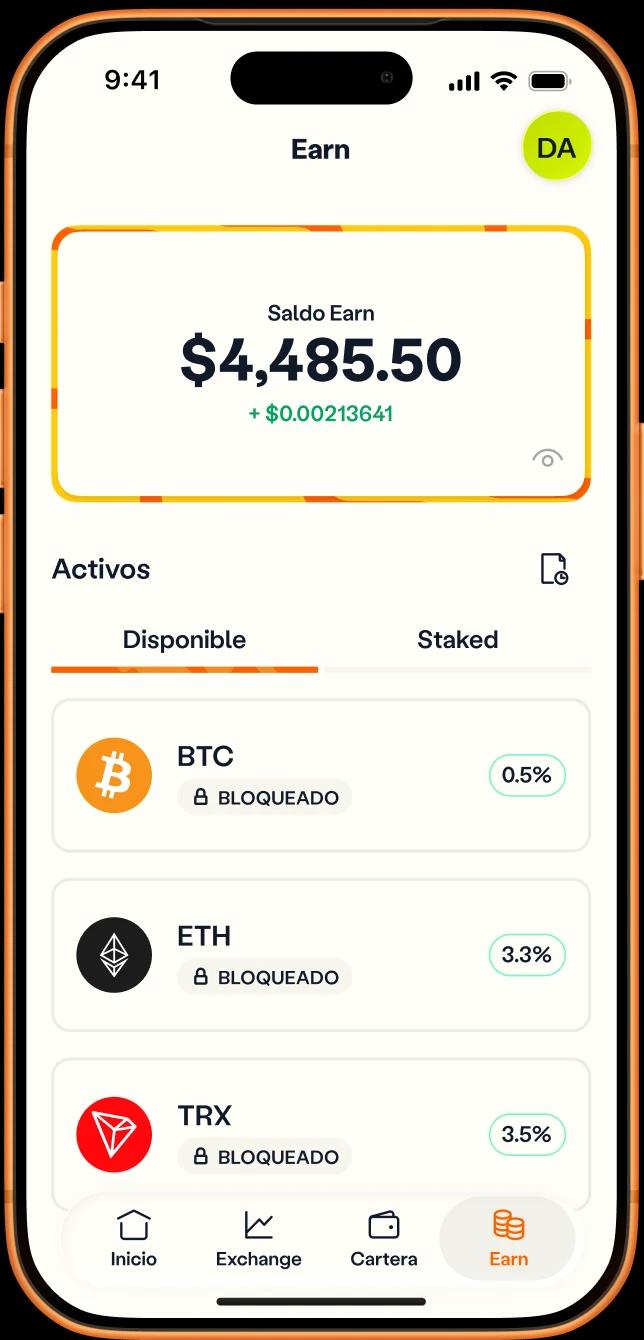Open the DA profile avatar

(x=556, y=148)
